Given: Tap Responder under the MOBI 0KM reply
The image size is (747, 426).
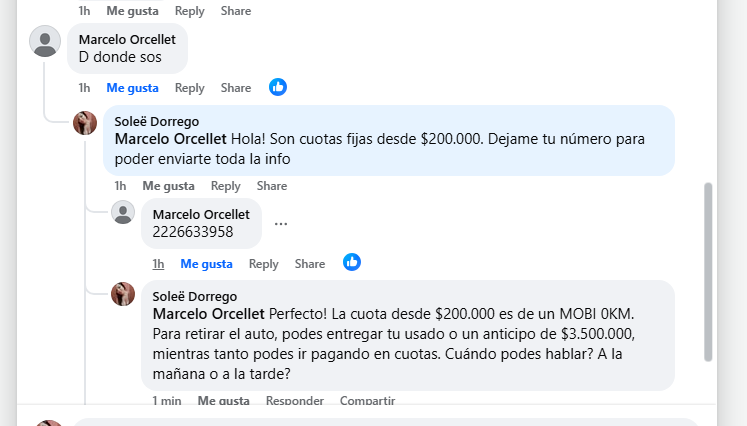Looking at the screenshot, I should [x=294, y=401].
